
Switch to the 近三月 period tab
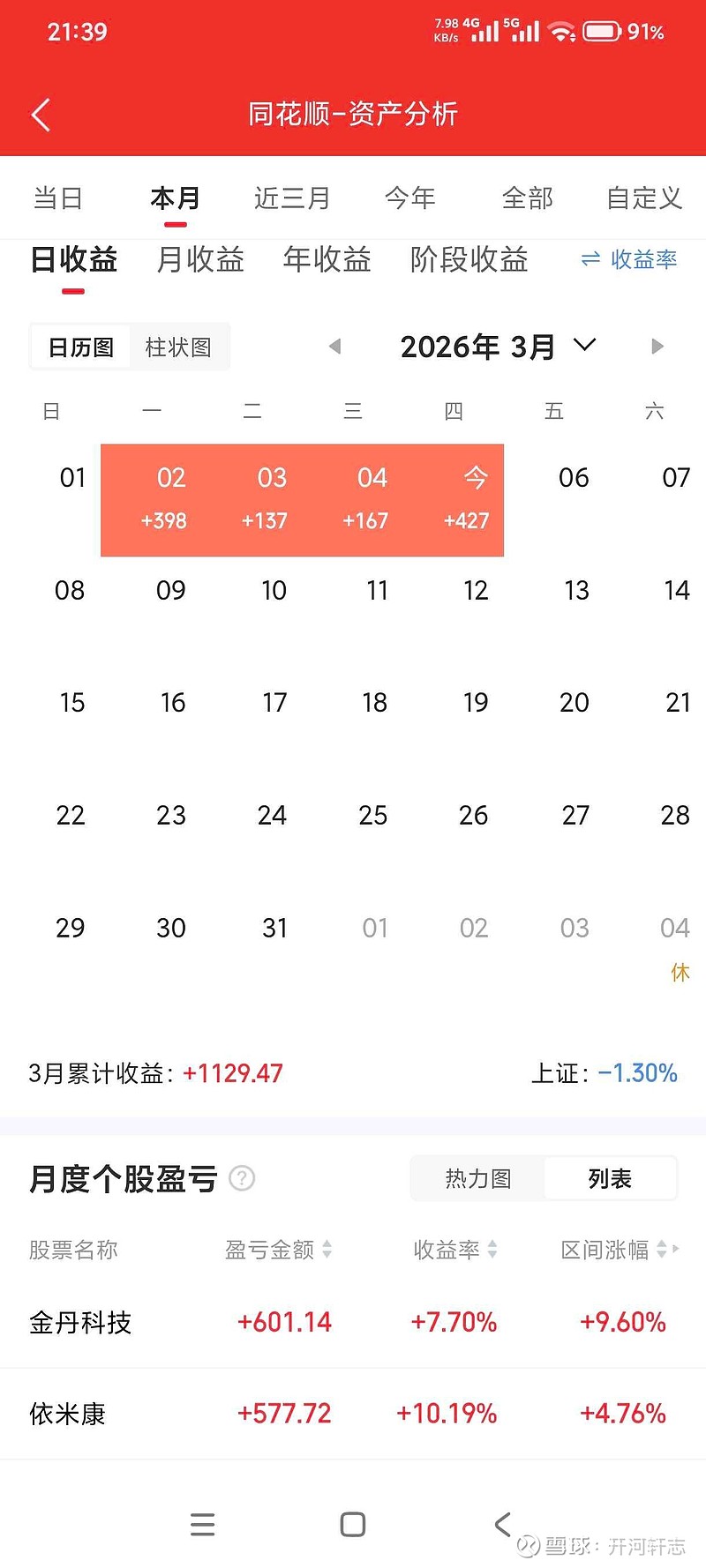[292, 198]
